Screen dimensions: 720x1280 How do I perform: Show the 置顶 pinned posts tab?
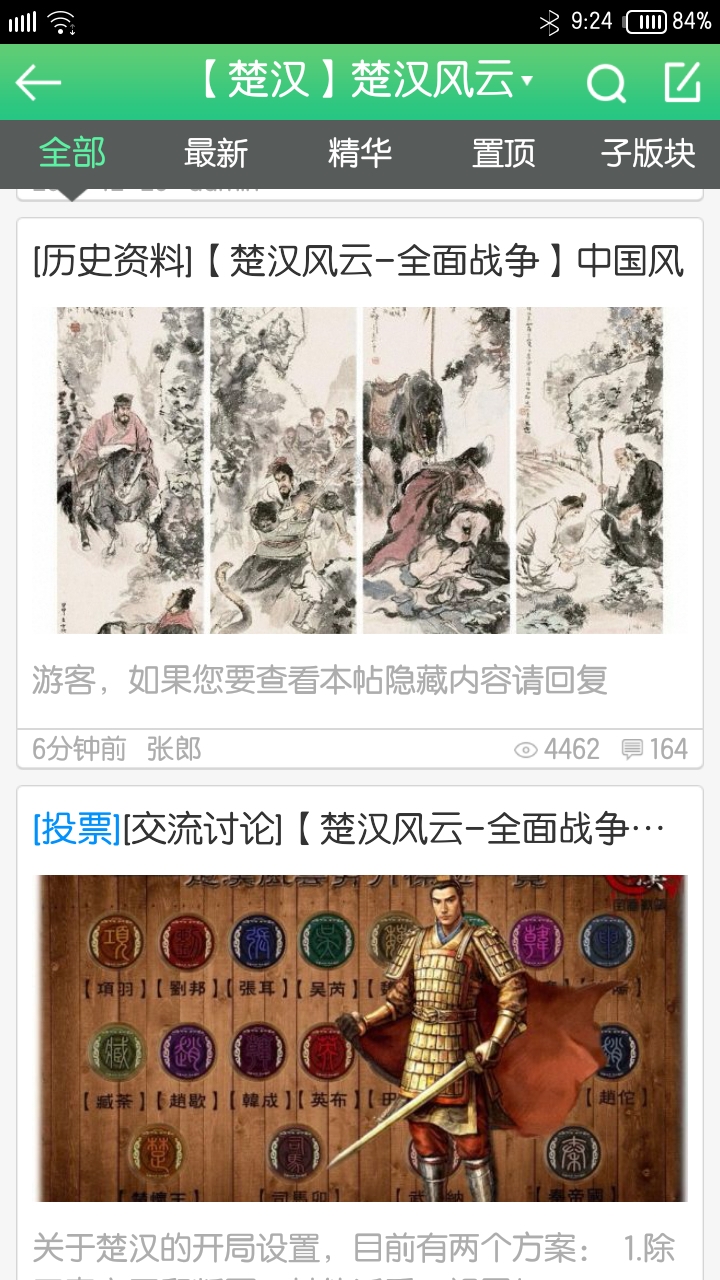[504, 154]
